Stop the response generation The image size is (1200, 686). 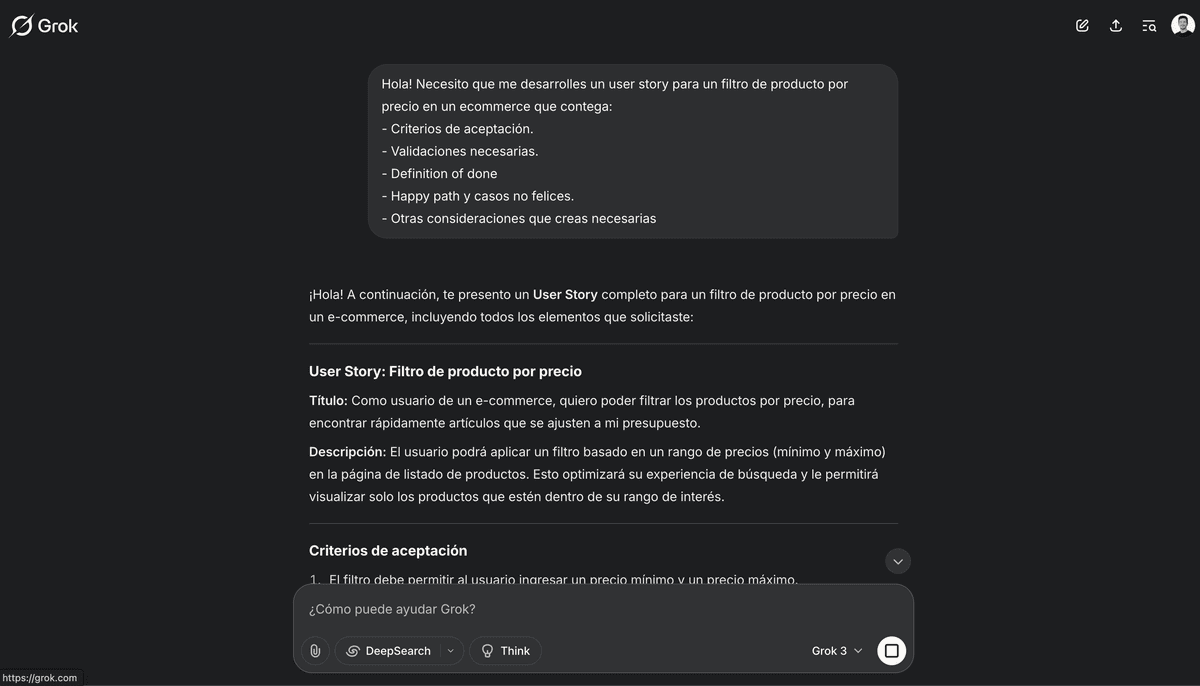[x=892, y=651]
